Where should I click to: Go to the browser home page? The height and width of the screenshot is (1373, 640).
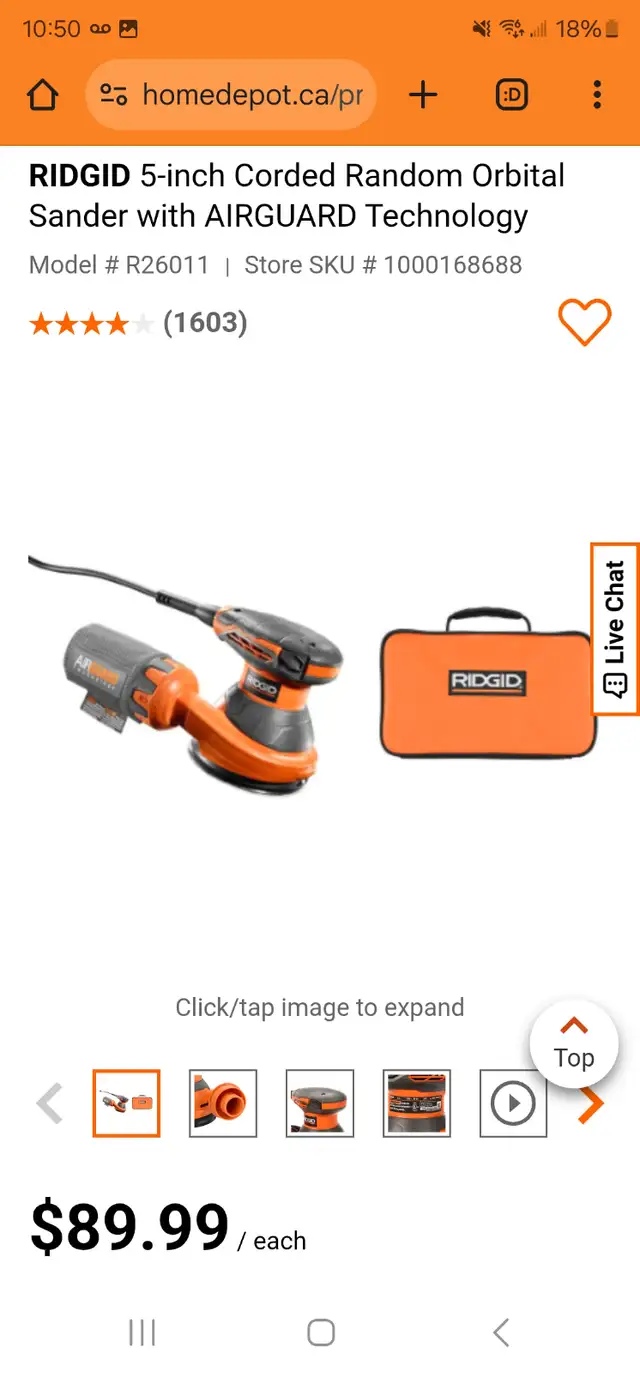tap(42, 95)
